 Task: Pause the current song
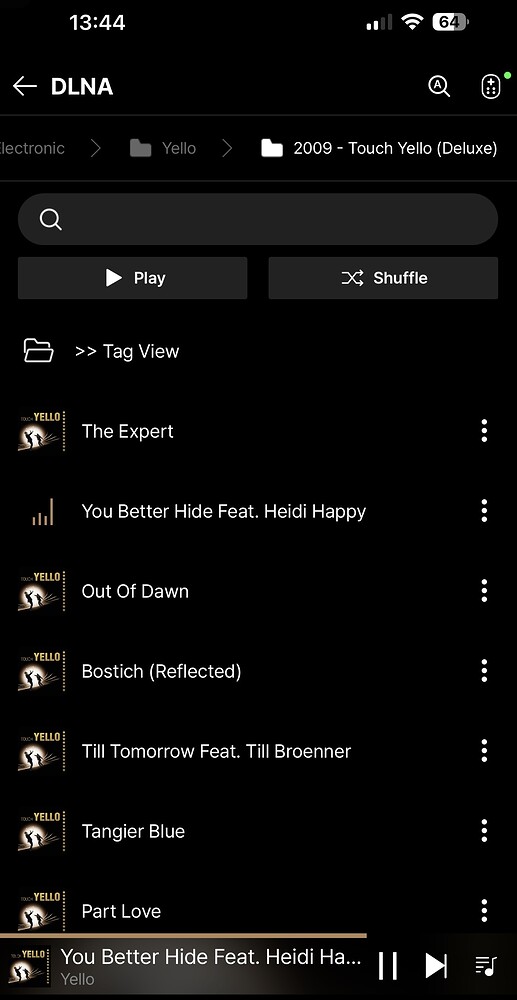tap(388, 966)
